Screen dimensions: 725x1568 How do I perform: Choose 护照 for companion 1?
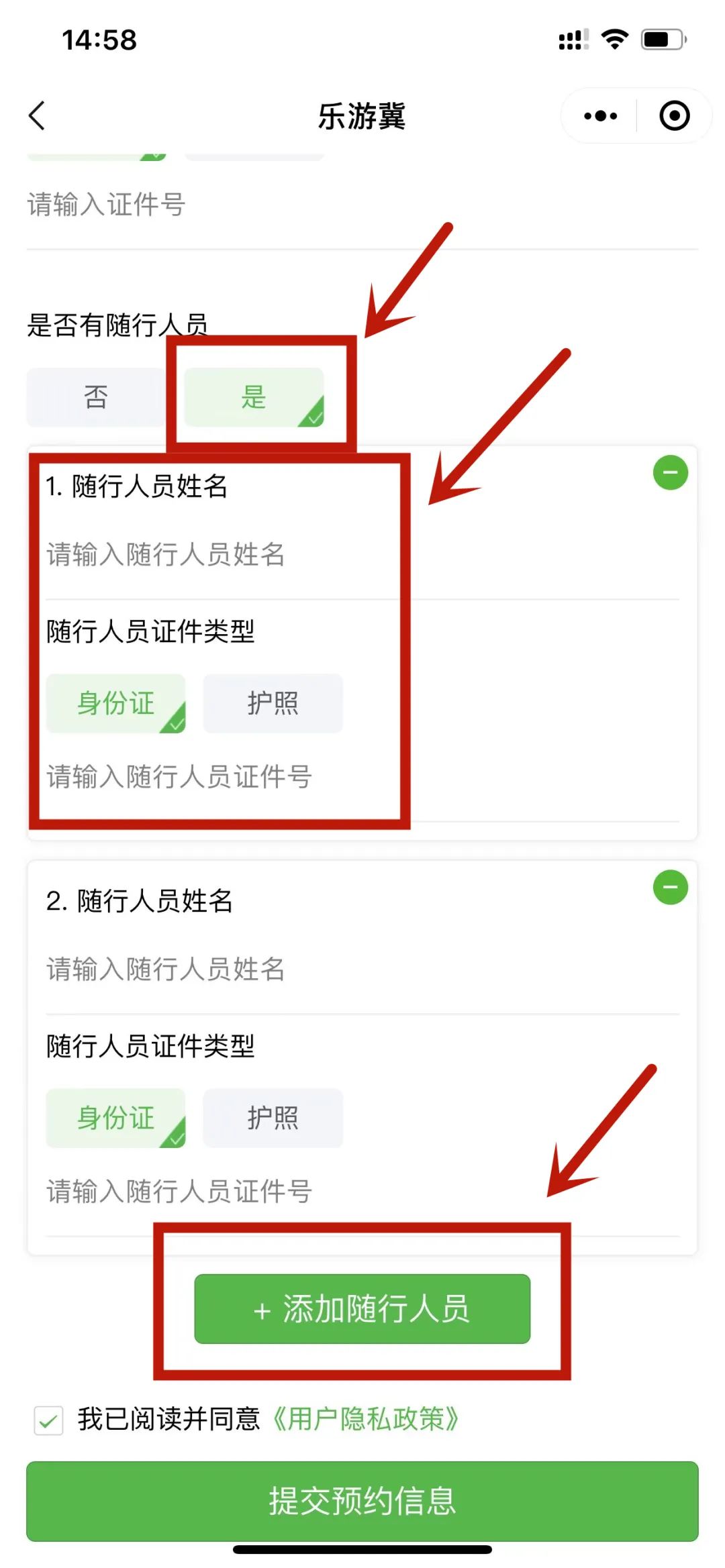pos(273,703)
